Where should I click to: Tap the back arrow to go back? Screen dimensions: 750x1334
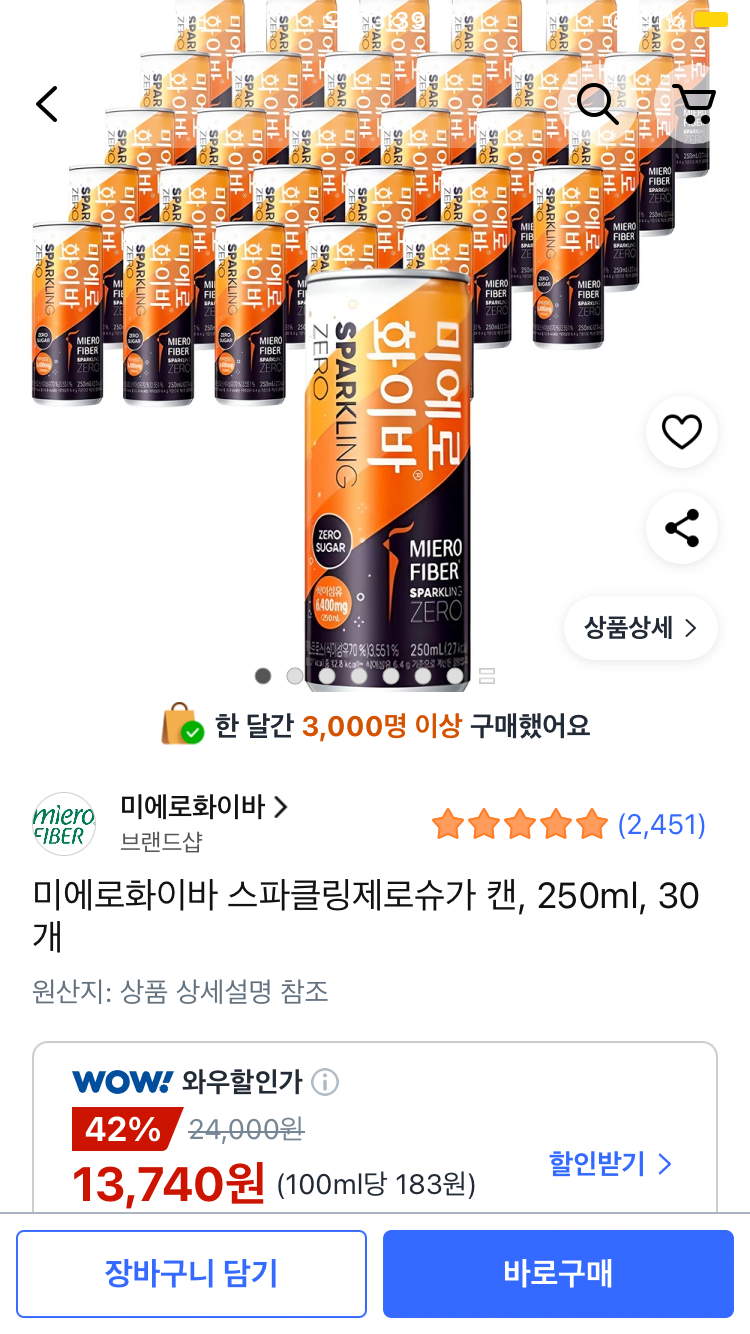coord(46,103)
